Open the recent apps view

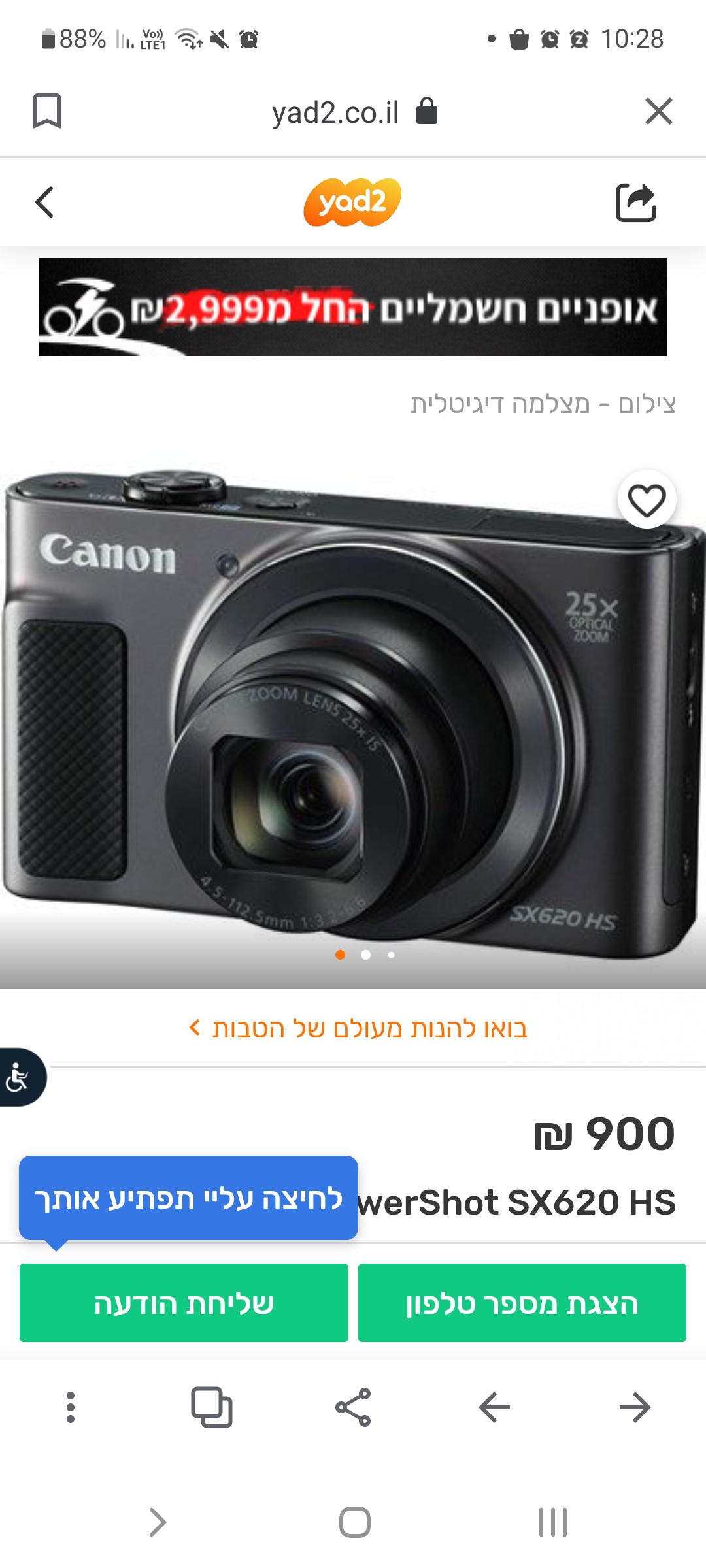coord(552,1522)
